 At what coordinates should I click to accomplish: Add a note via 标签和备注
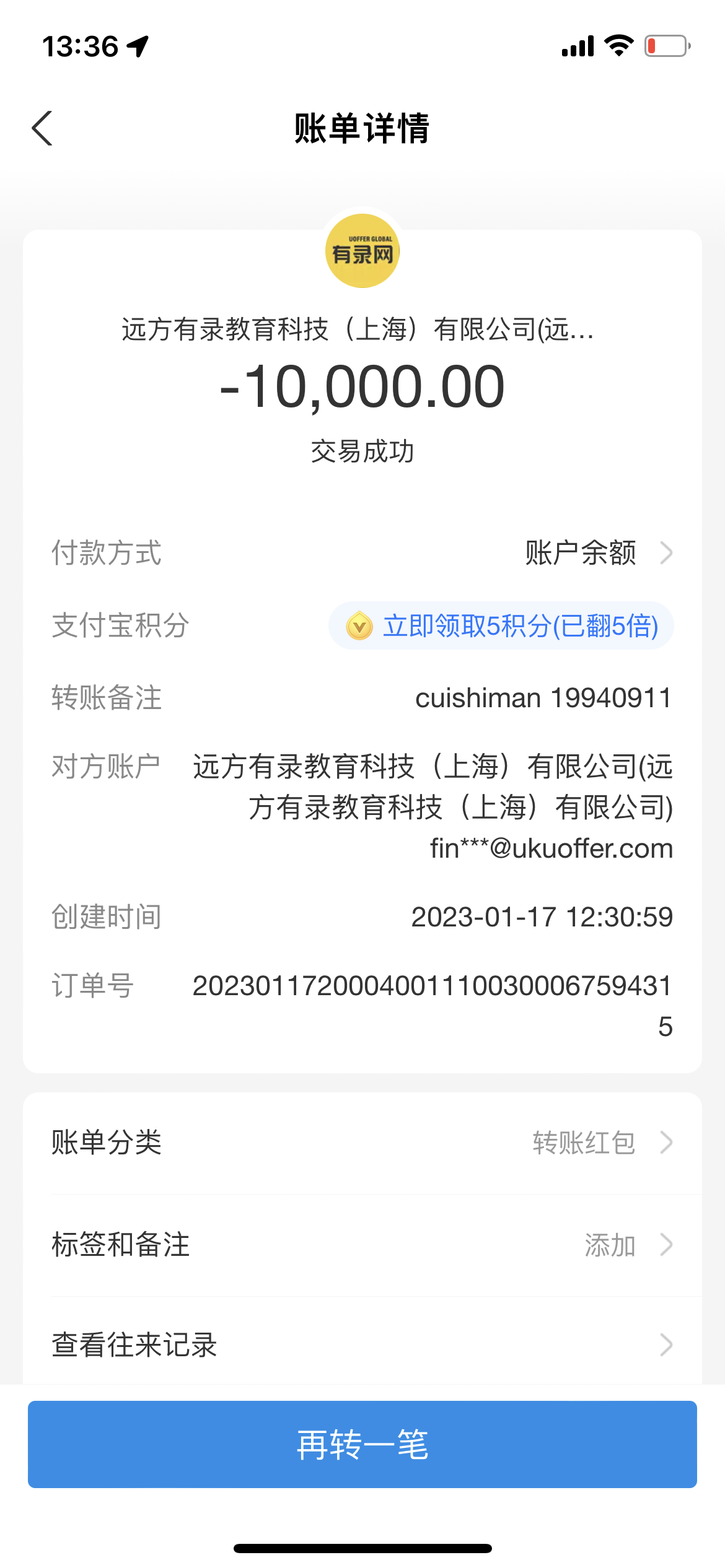[362, 1245]
